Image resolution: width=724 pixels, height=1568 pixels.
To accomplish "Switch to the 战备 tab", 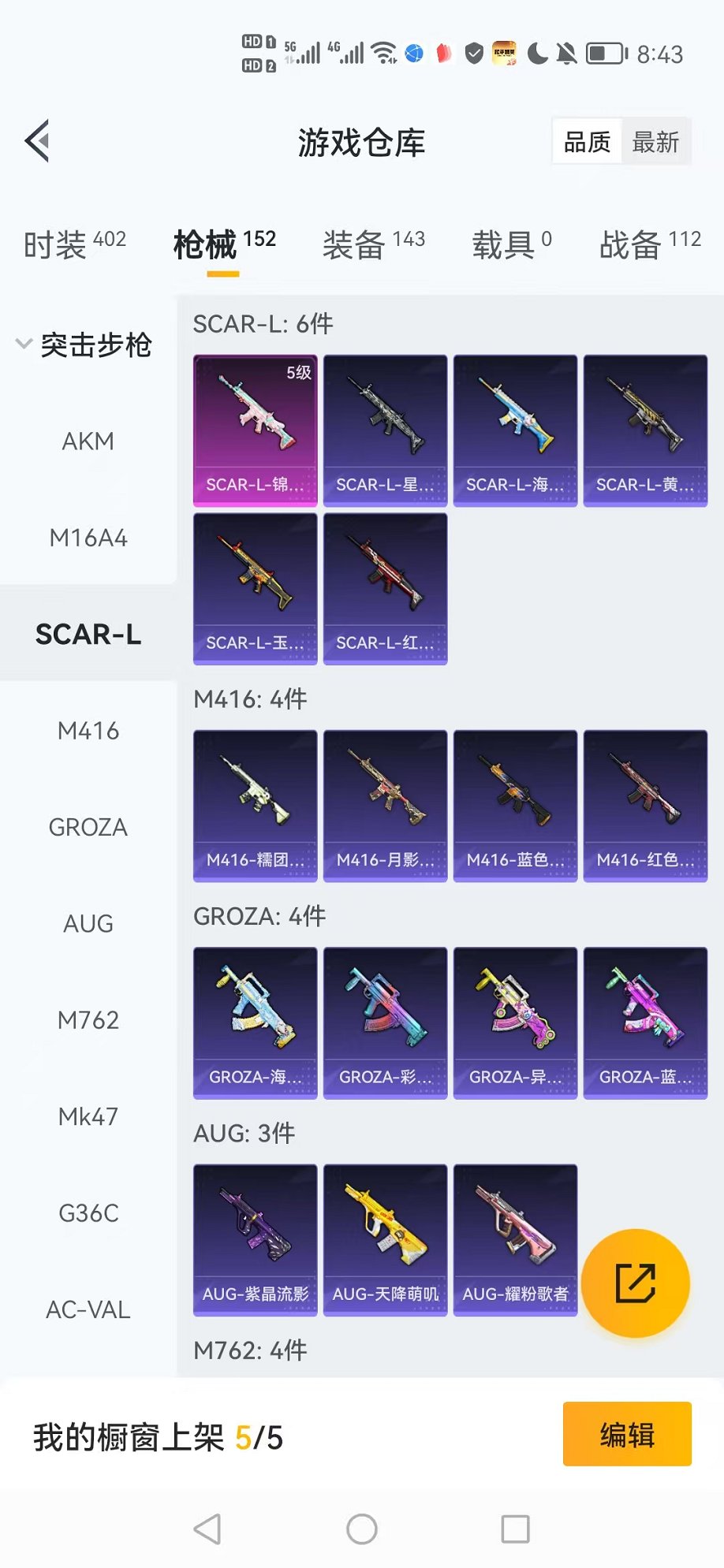I will pyautogui.click(x=649, y=244).
